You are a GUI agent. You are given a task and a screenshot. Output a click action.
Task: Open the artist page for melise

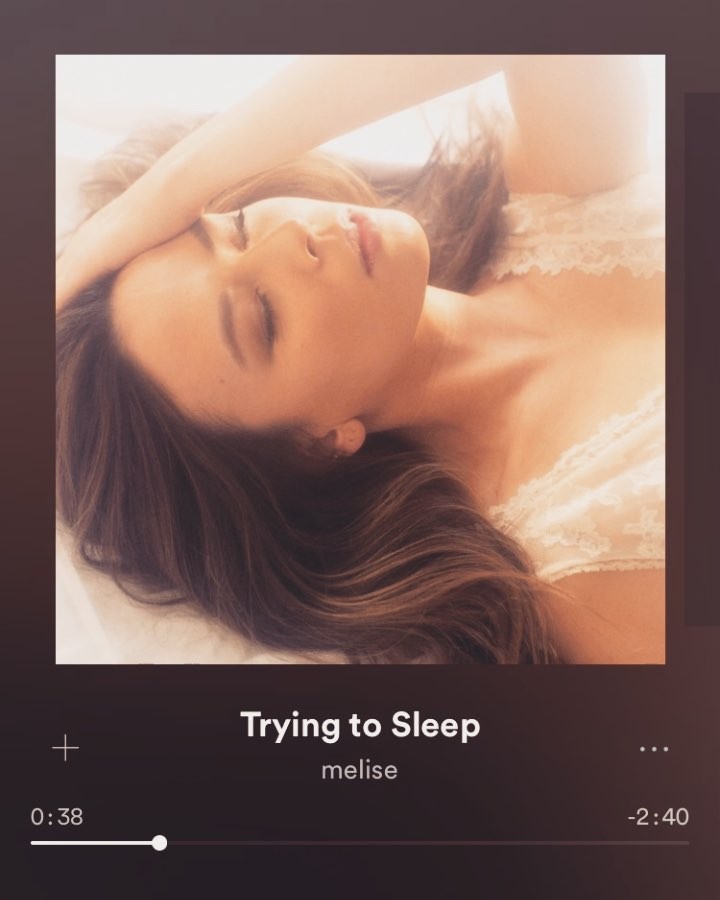coord(359,771)
